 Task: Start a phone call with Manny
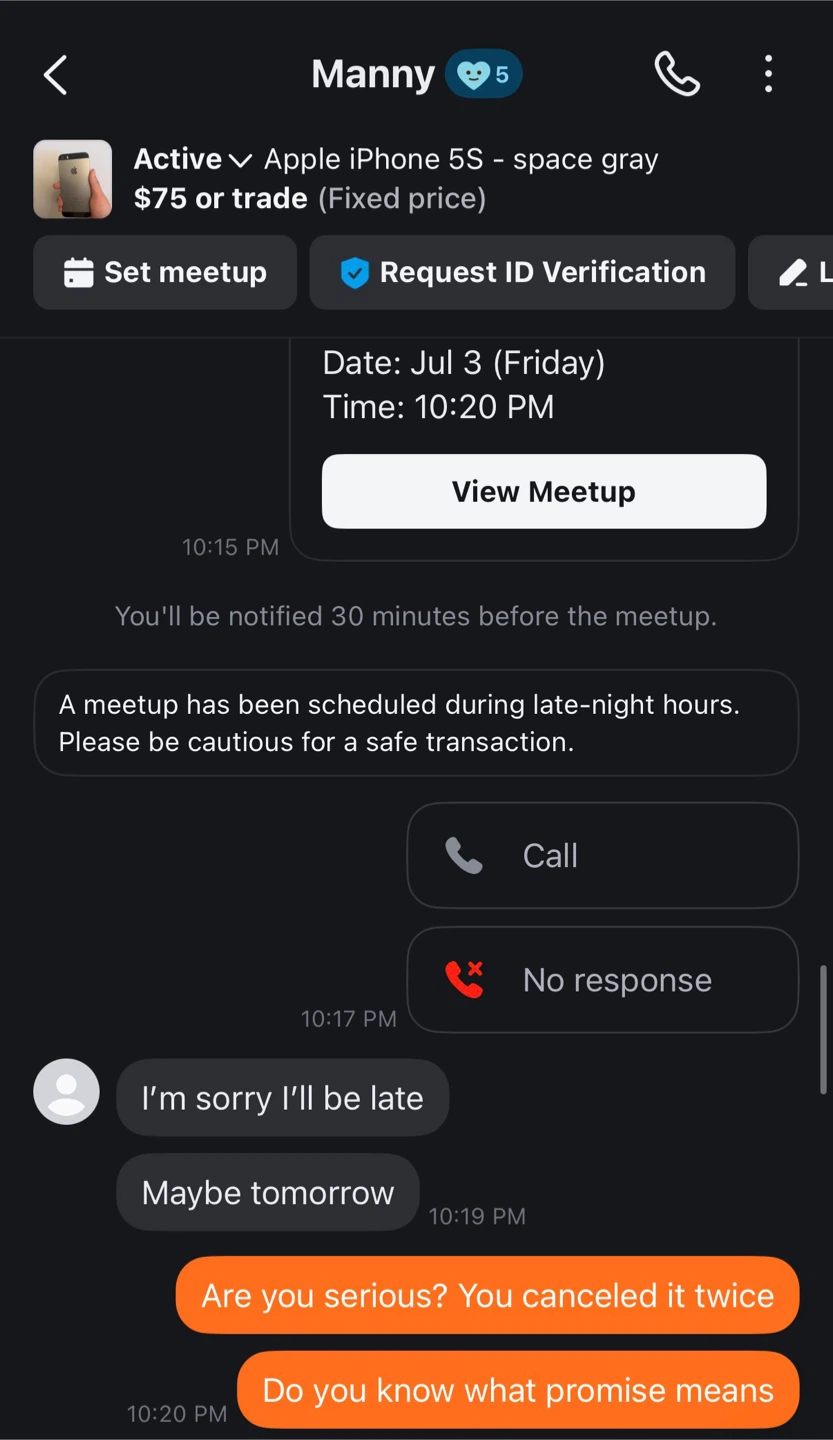pyautogui.click(x=677, y=74)
